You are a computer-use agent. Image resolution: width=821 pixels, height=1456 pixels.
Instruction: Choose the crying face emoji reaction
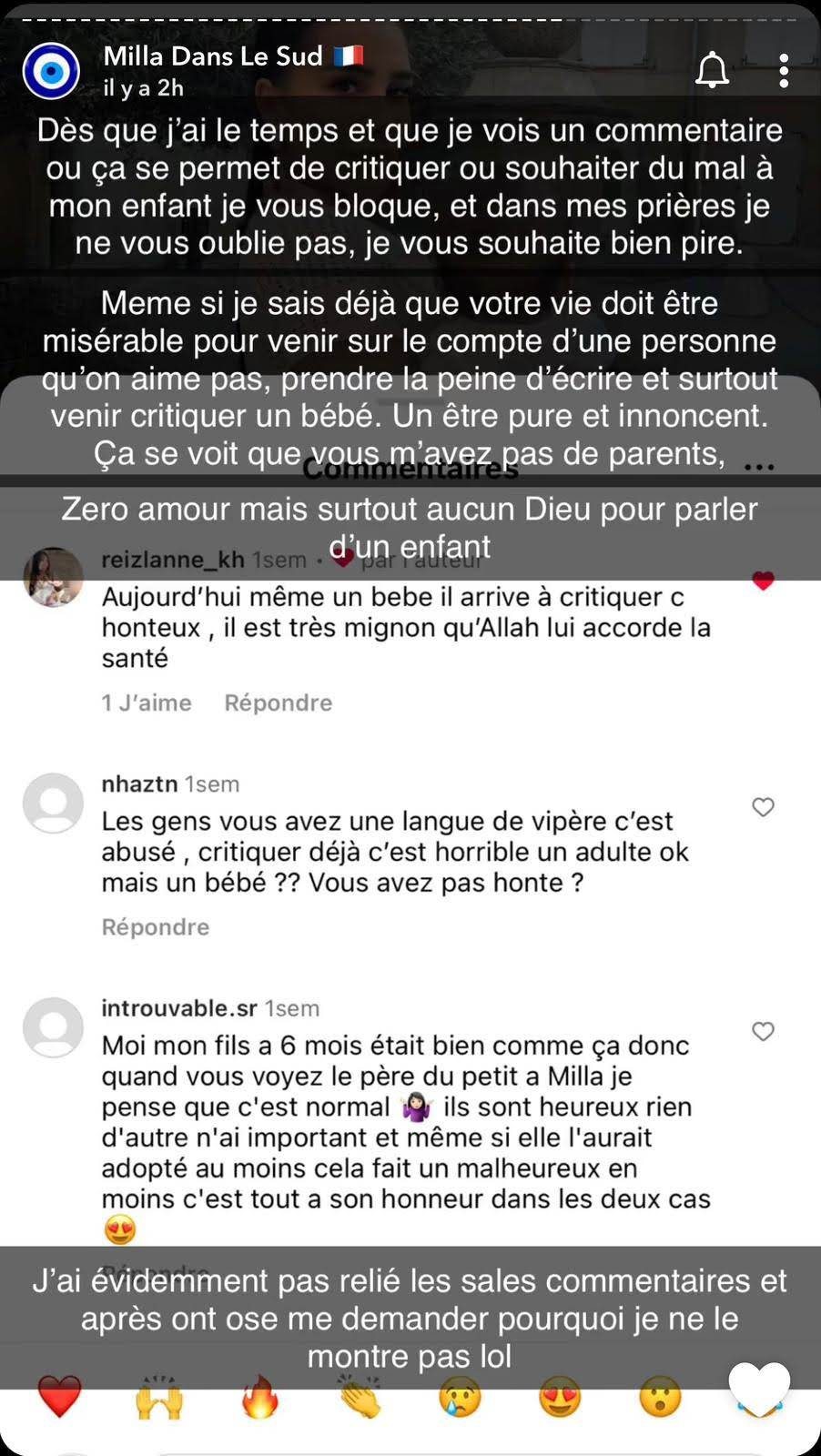click(461, 1395)
